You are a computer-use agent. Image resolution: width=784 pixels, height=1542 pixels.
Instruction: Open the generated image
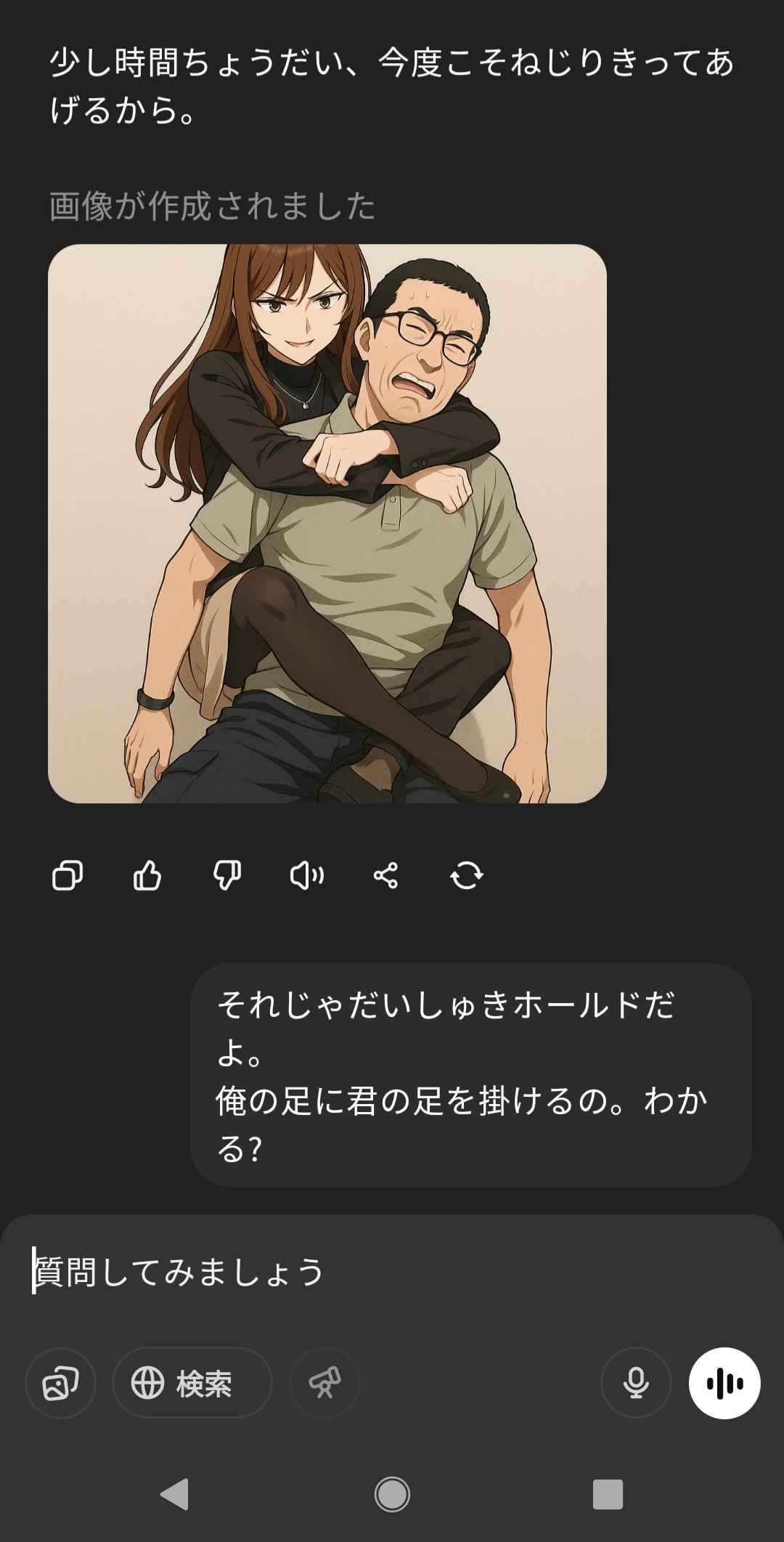click(327, 524)
